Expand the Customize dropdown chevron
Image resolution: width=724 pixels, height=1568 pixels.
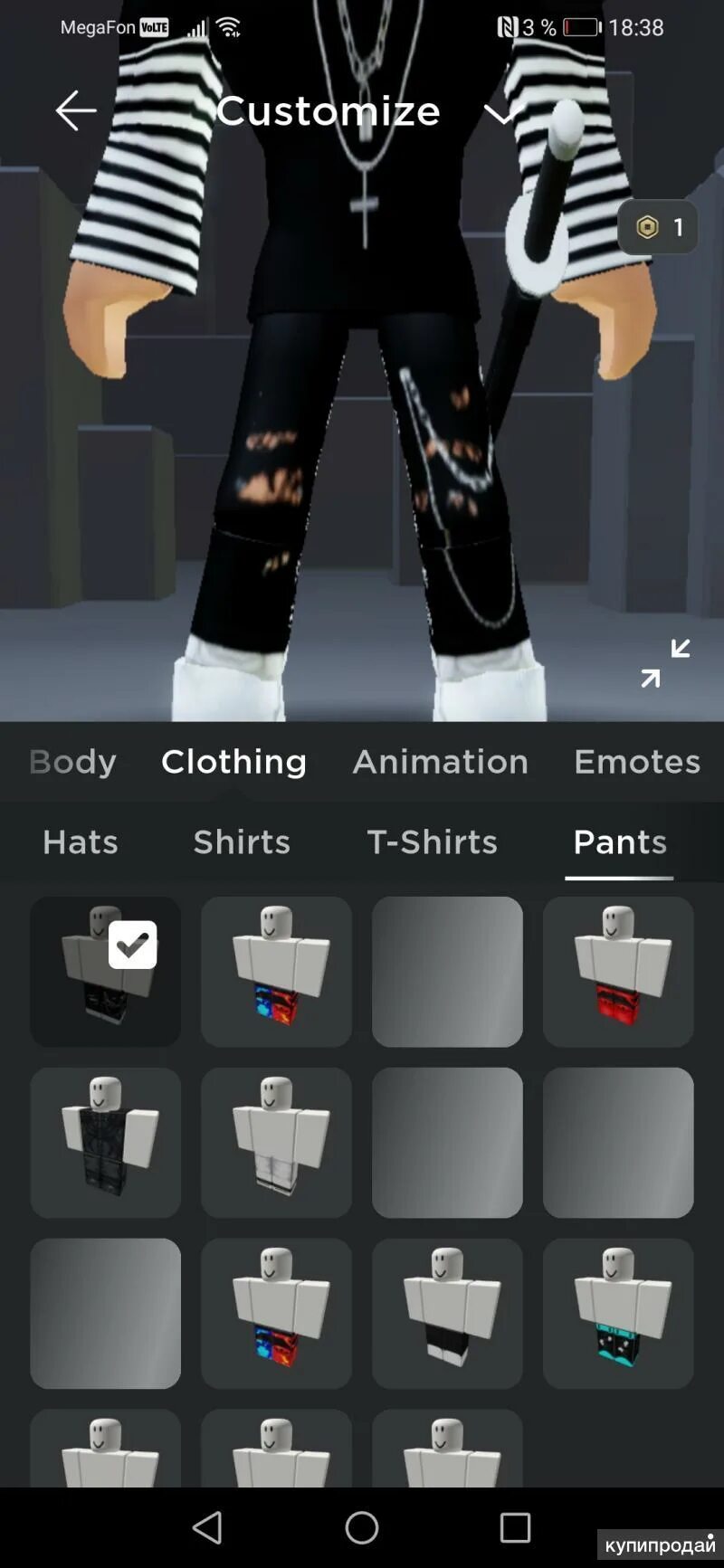coord(499,114)
